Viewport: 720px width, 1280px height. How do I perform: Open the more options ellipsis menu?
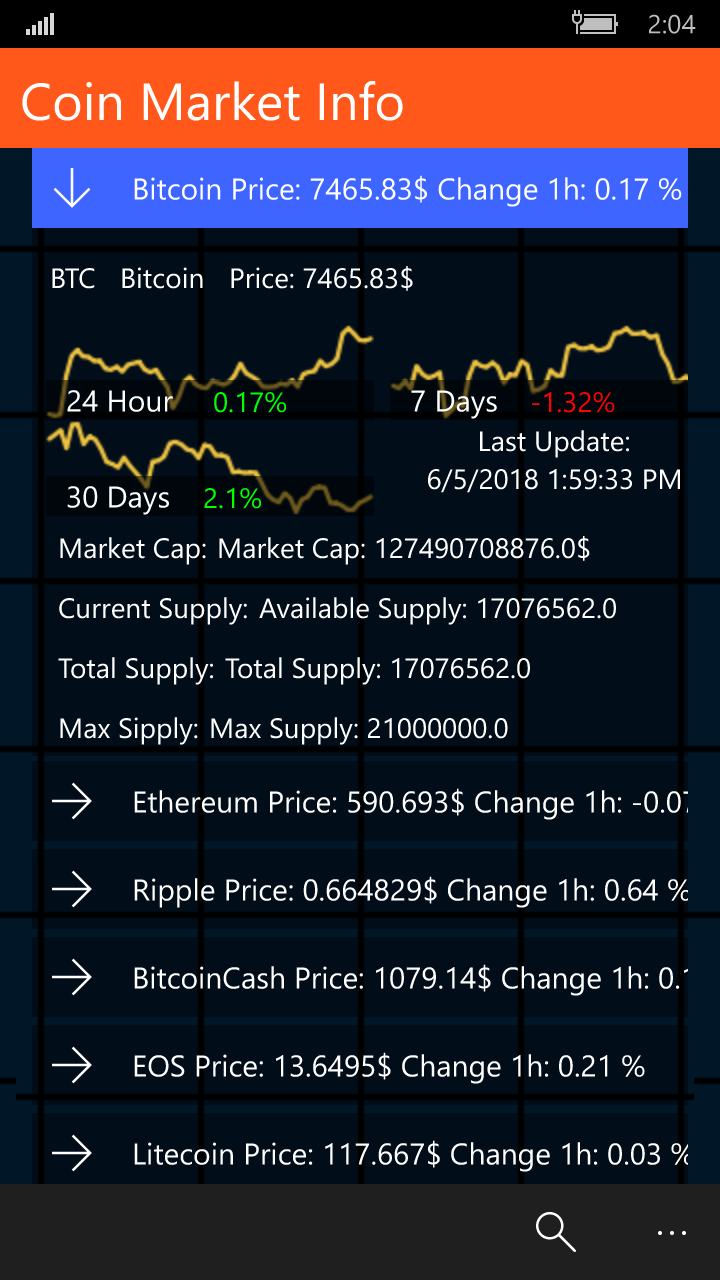[x=671, y=1232]
